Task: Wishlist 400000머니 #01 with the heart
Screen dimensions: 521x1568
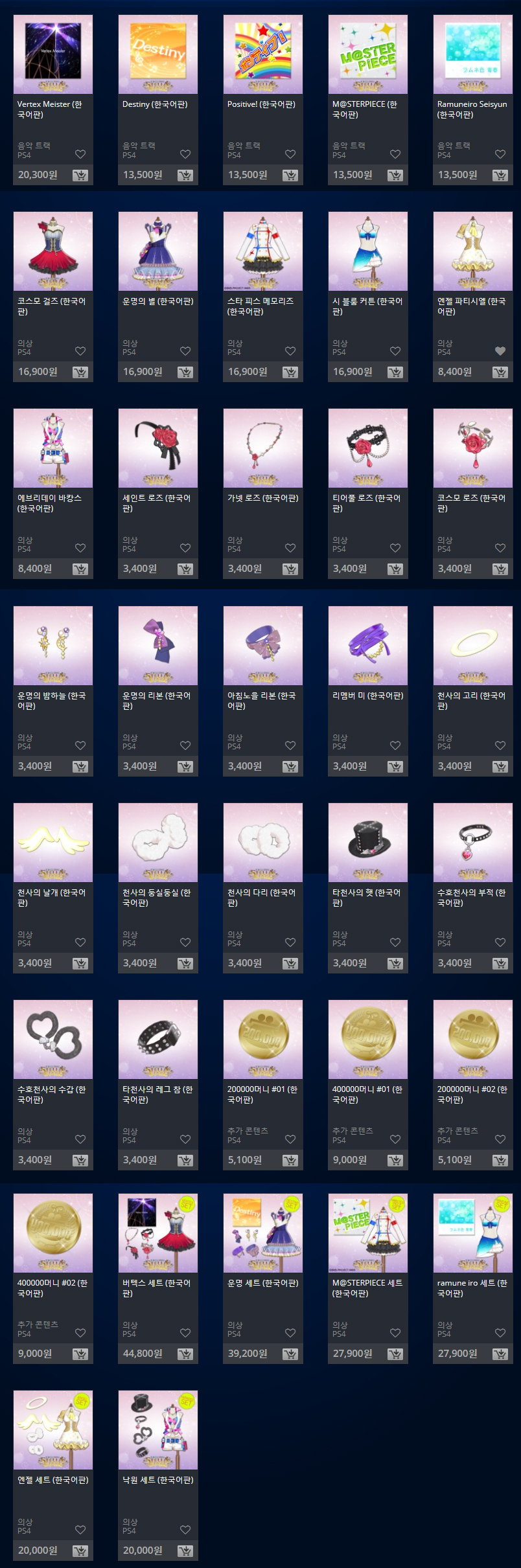Action: pyautogui.click(x=395, y=1139)
